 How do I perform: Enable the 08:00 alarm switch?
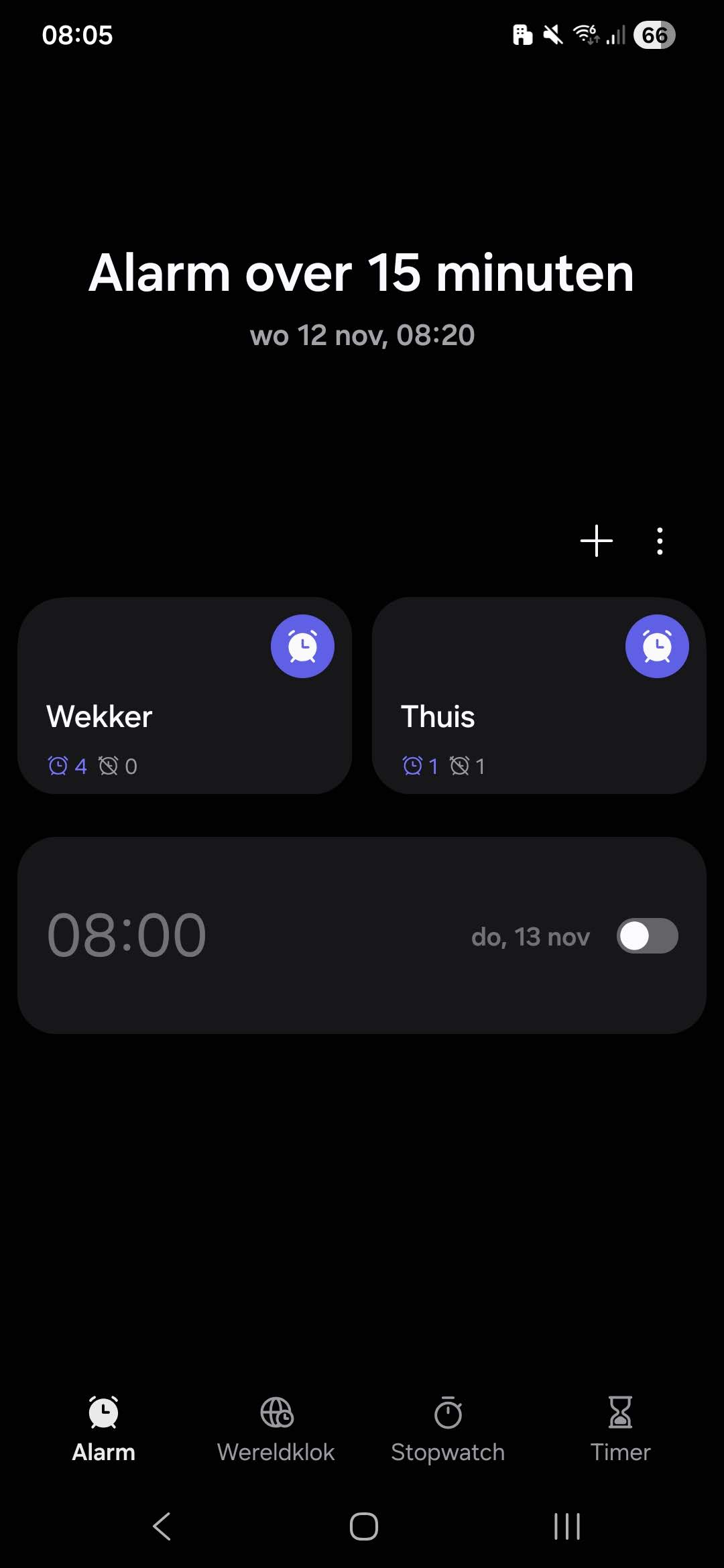(x=647, y=935)
